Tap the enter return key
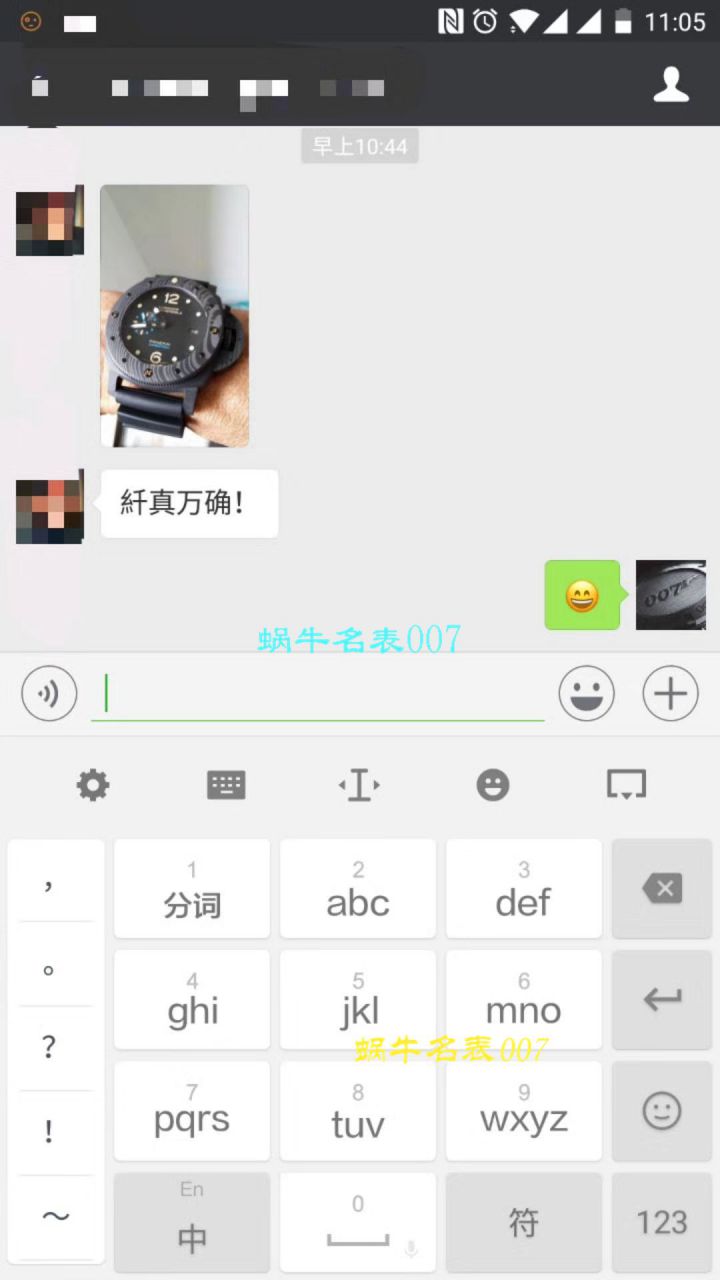Viewport: 720px width, 1280px height. tap(662, 999)
